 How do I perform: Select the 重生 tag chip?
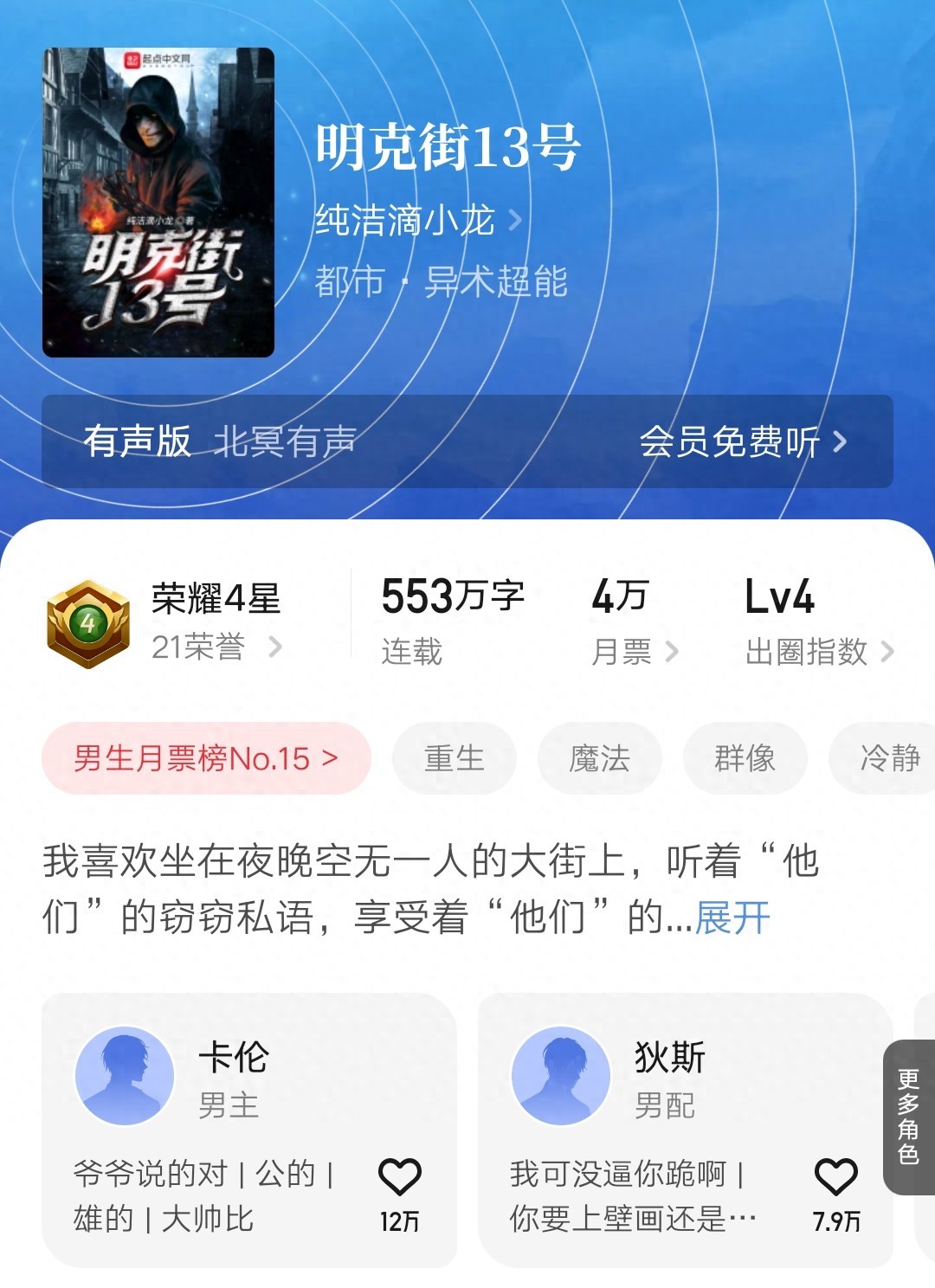tap(454, 758)
